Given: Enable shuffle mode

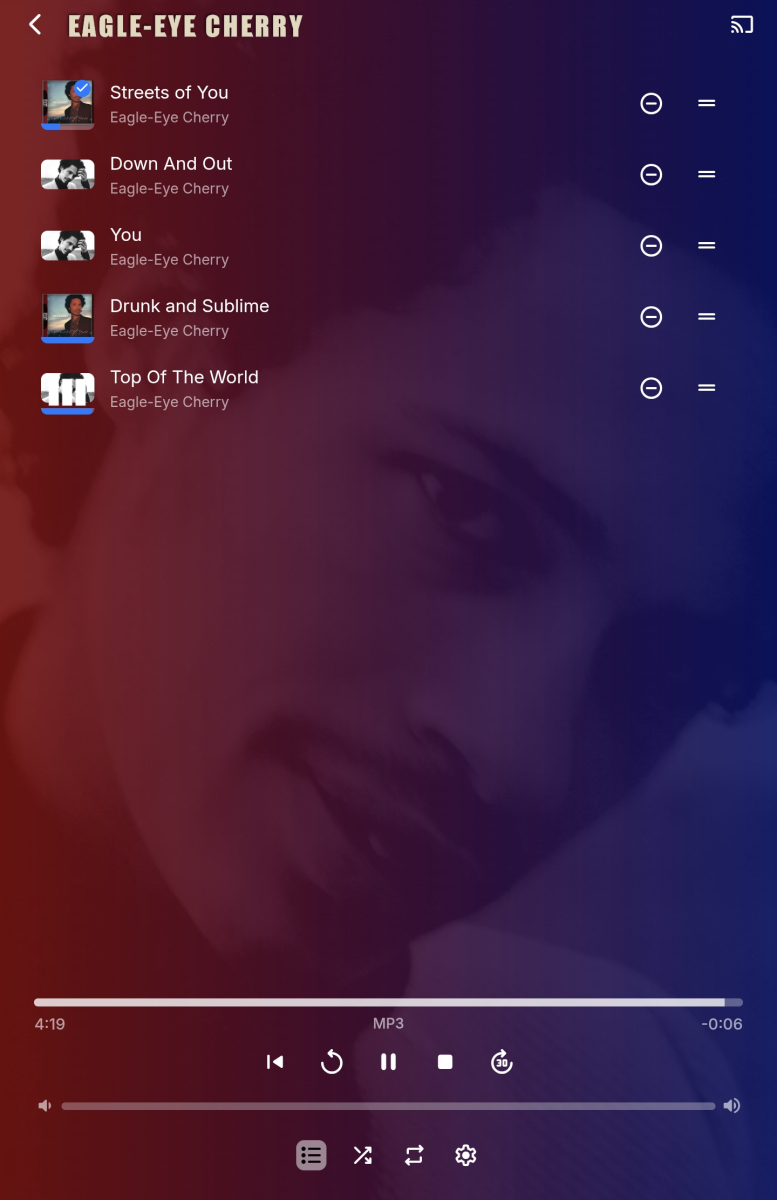Looking at the screenshot, I should [363, 1156].
